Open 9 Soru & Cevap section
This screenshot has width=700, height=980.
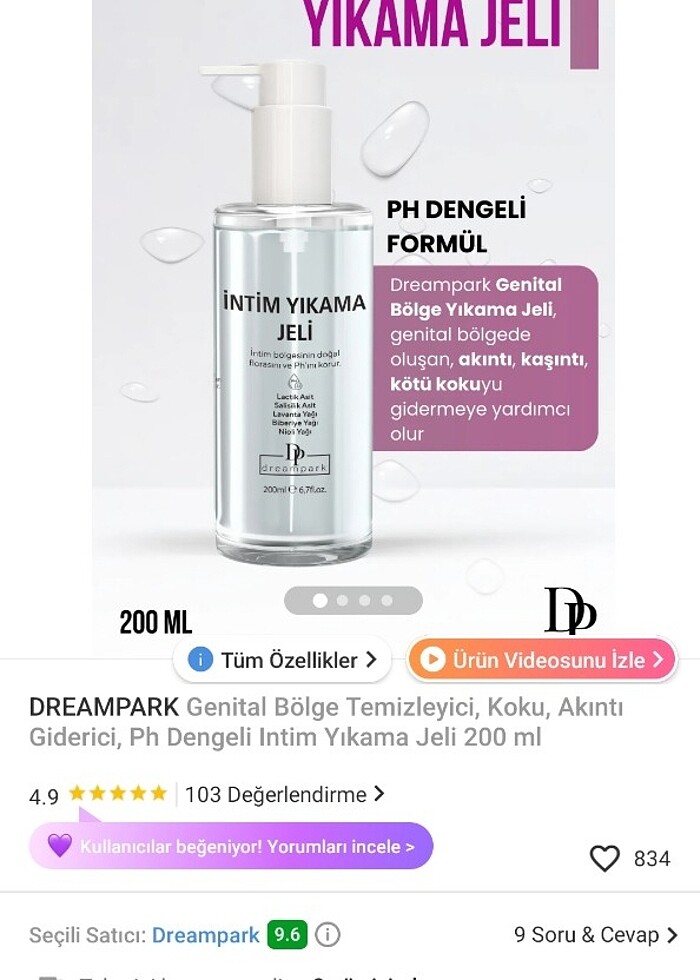pyautogui.click(x=595, y=935)
